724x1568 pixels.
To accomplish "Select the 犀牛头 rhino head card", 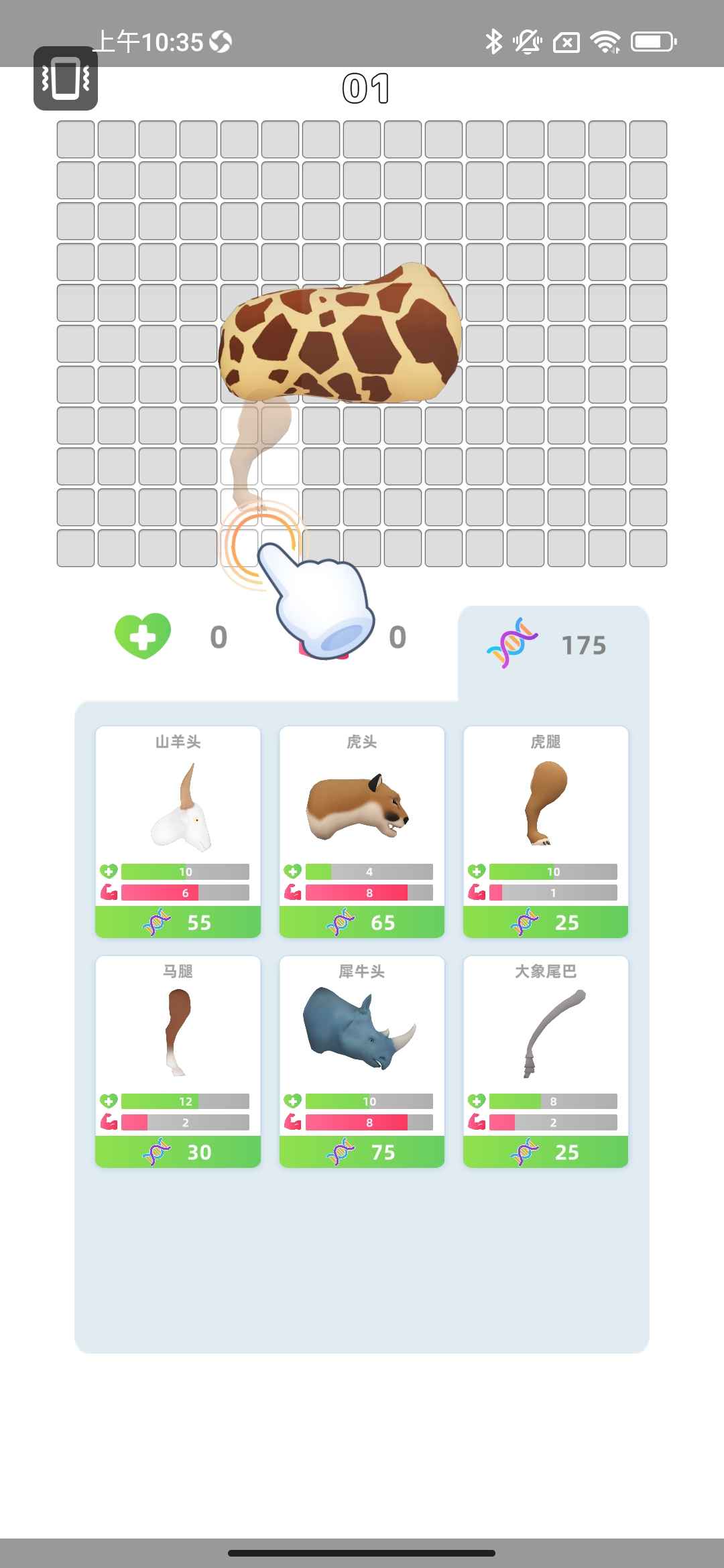I will point(361,1061).
